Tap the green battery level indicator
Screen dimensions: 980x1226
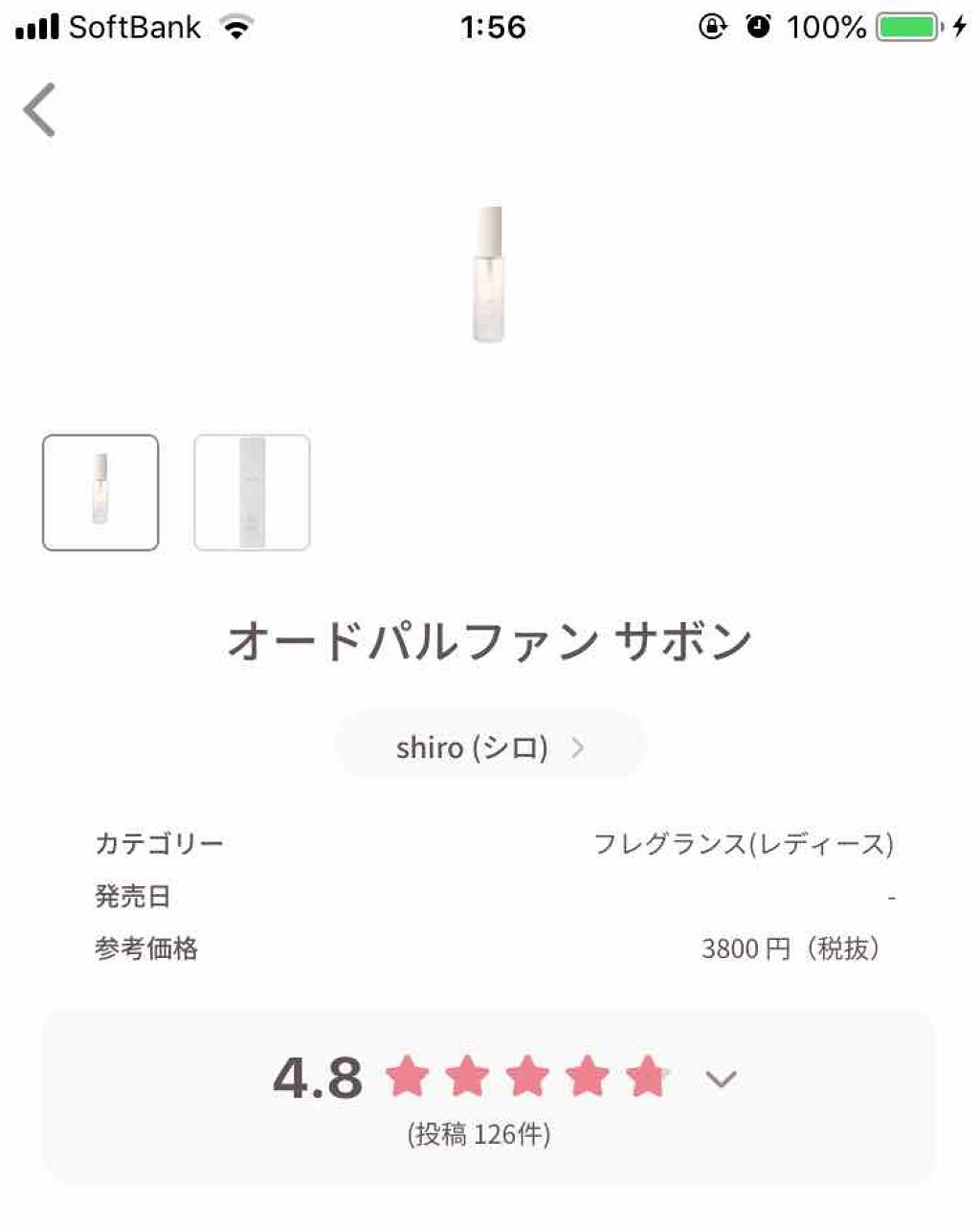[908, 27]
